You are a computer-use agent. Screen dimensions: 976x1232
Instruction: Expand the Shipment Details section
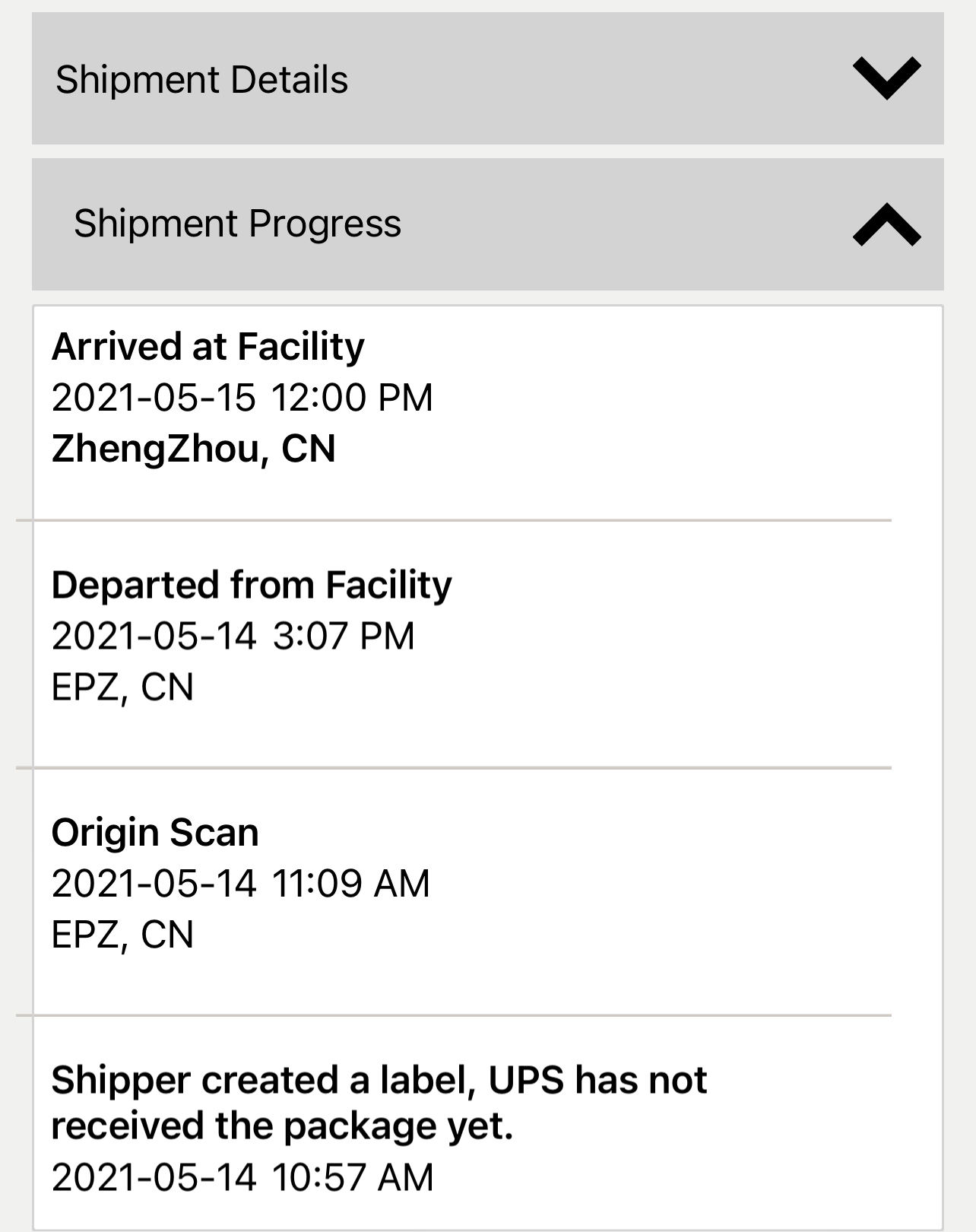click(886, 78)
